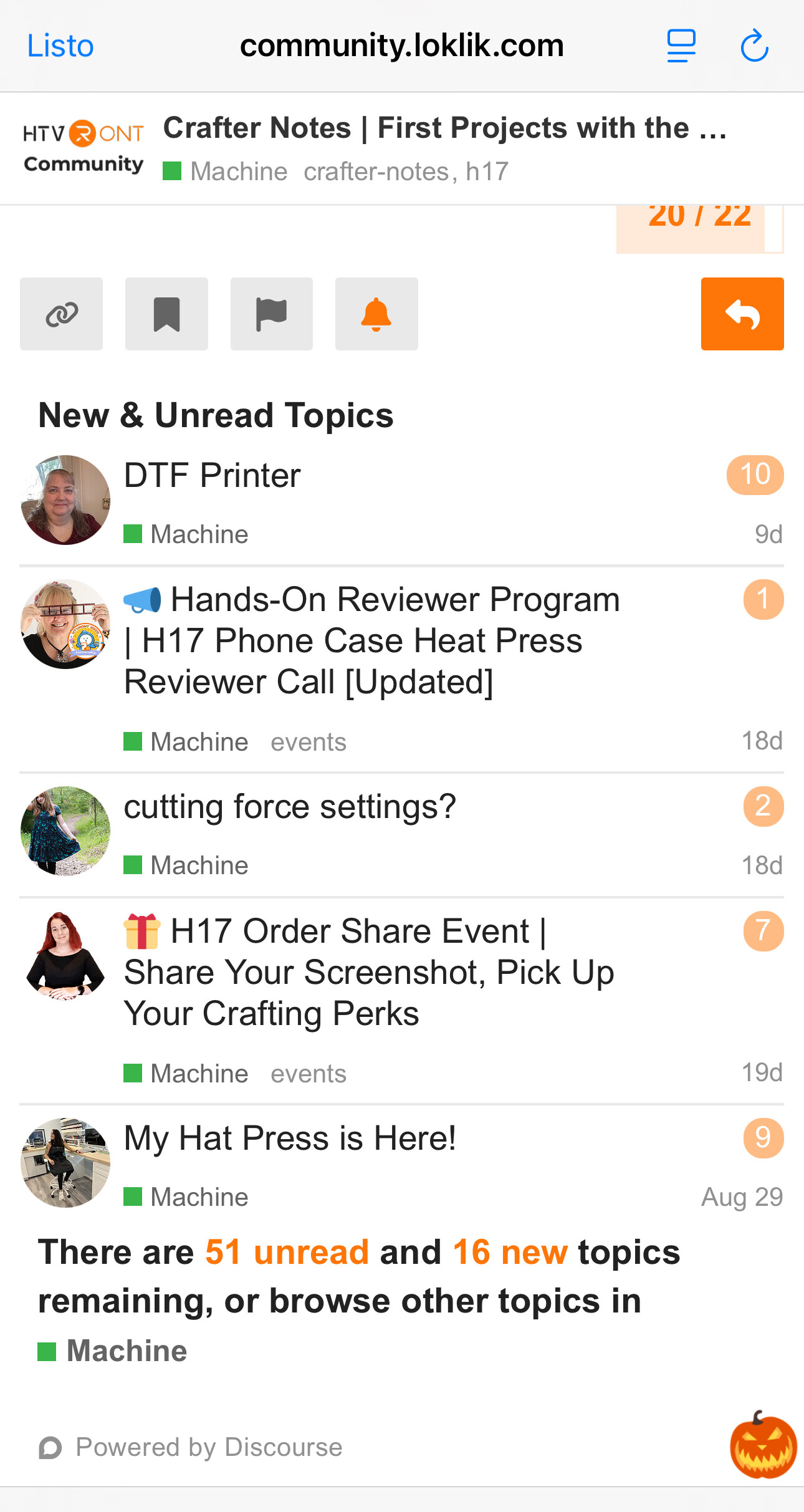Viewport: 804px width, 1512px height.
Task: Reload the community page
Action: [754, 46]
